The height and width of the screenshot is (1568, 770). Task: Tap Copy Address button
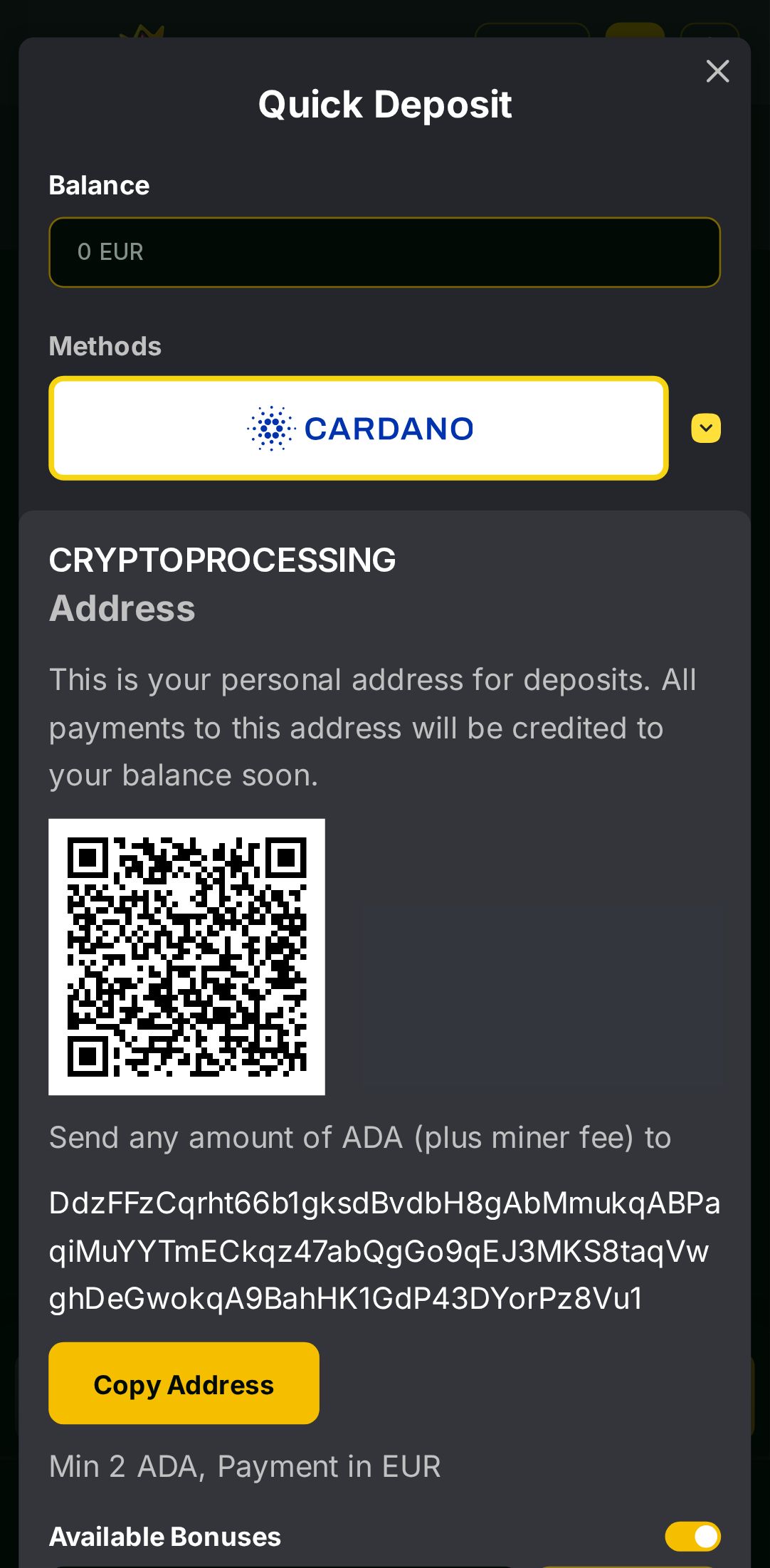click(184, 1383)
